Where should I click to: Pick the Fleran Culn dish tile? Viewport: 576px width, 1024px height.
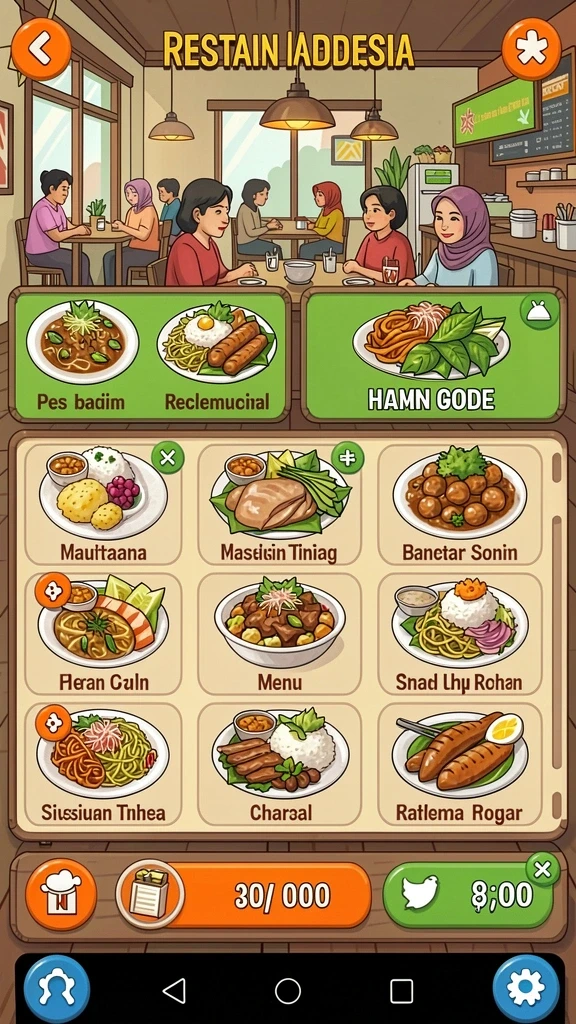(x=103, y=633)
